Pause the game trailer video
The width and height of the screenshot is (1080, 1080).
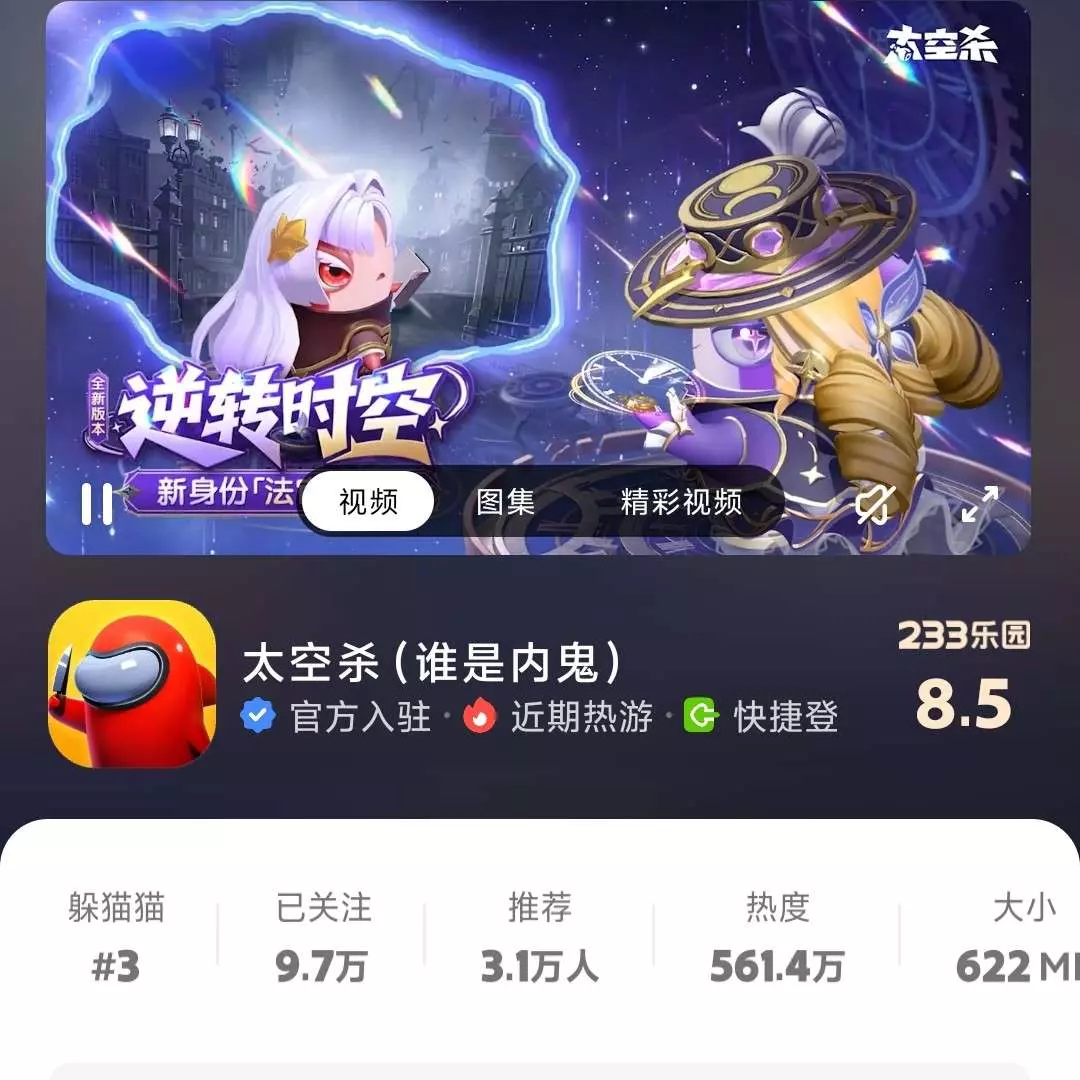coord(97,503)
